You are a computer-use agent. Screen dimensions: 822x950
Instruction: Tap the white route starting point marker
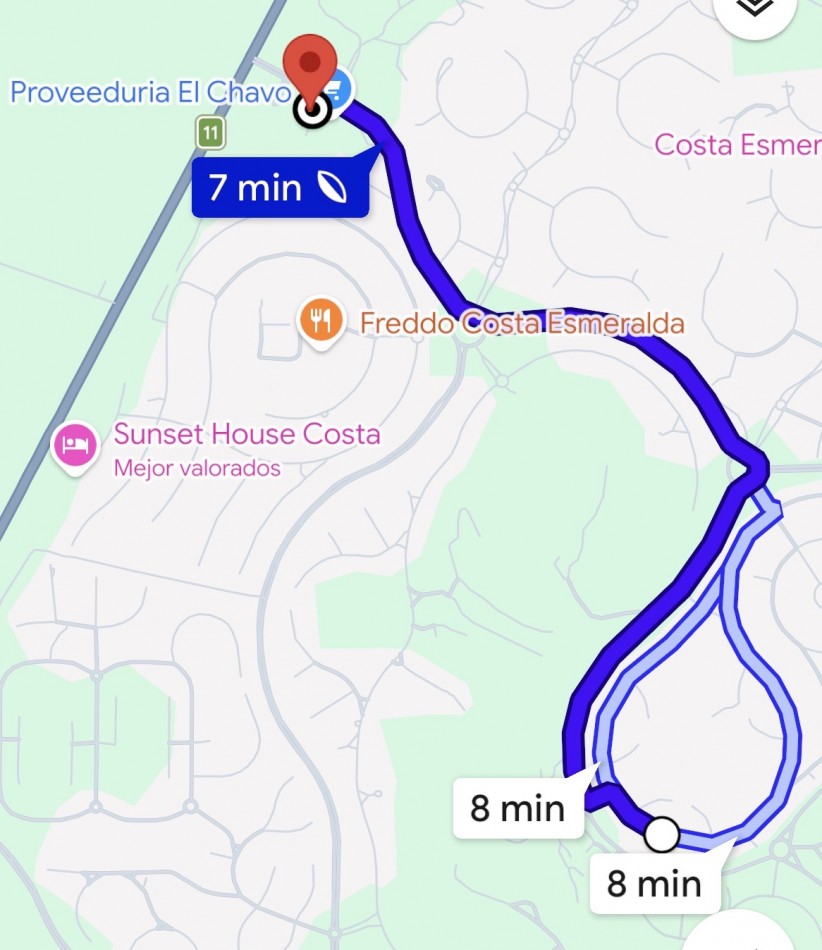pyautogui.click(x=662, y=833)
